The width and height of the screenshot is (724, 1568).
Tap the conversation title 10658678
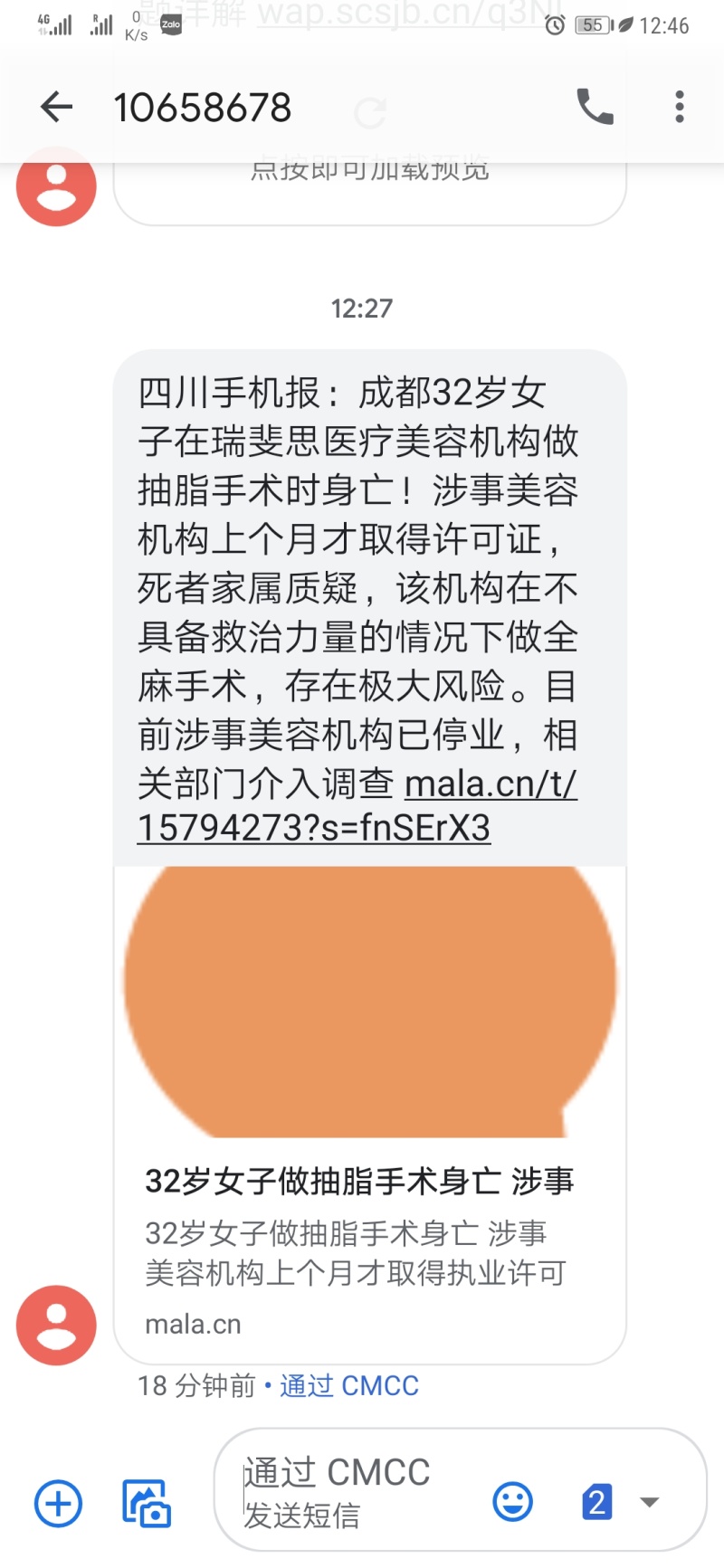point(201,106)
